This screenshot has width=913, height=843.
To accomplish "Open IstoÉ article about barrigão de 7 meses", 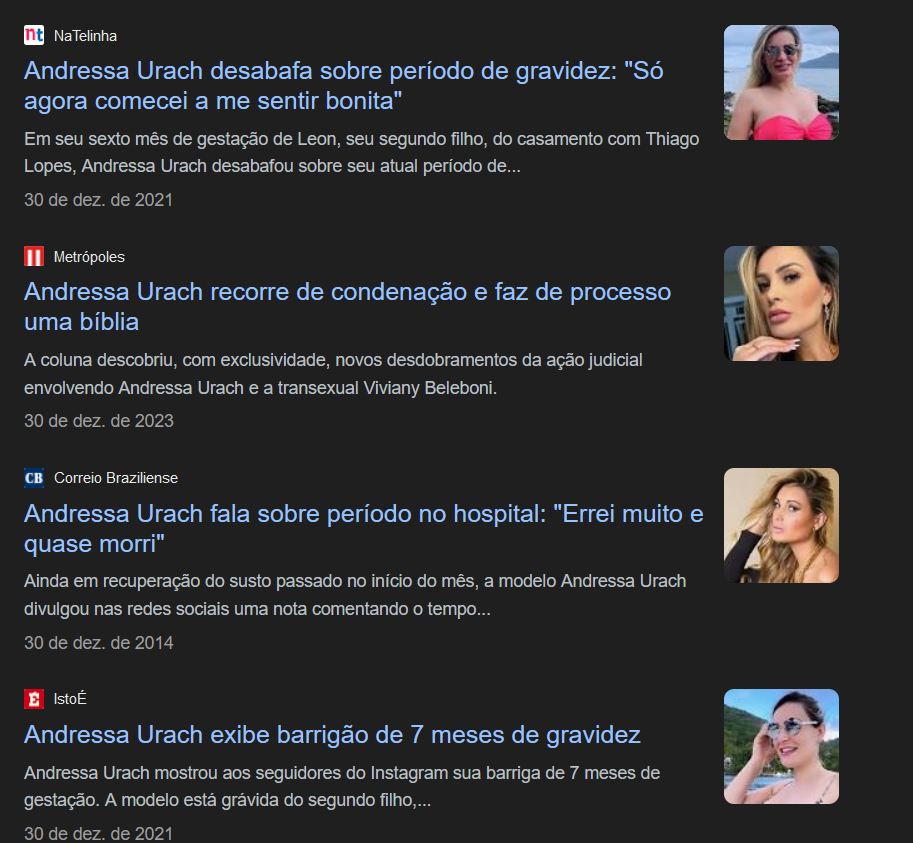I will point(332,735).
